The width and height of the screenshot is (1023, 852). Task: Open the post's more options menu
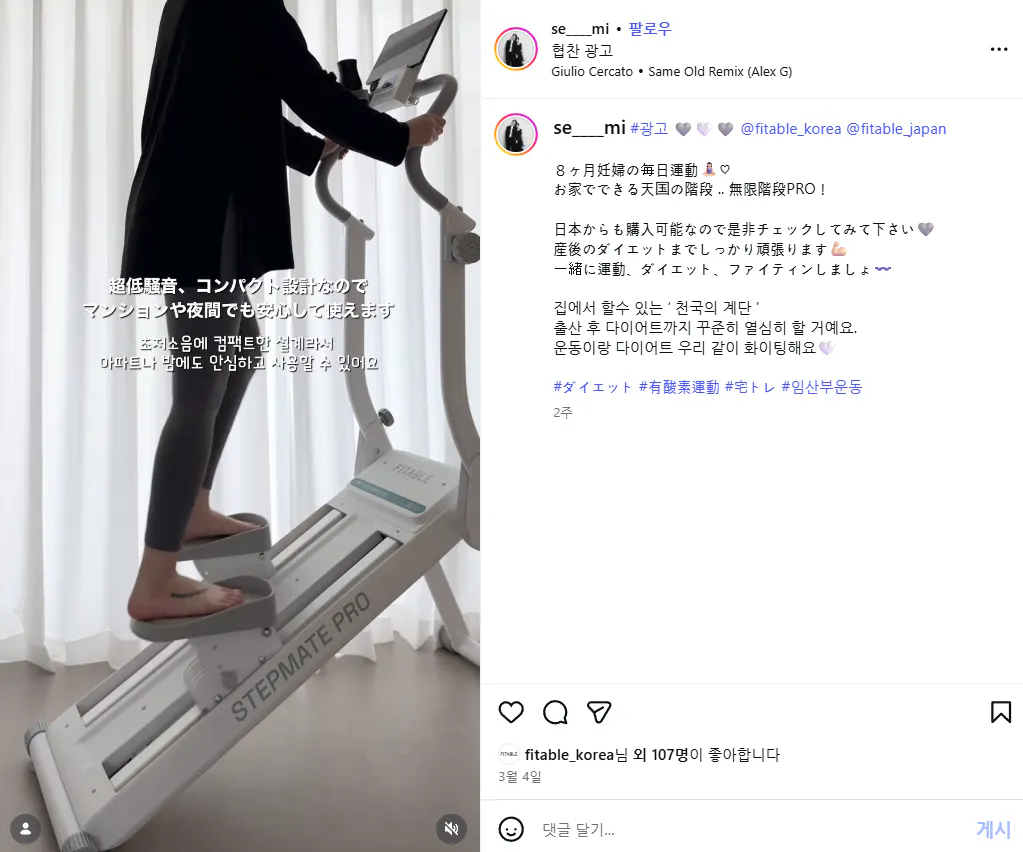point(998,49)
